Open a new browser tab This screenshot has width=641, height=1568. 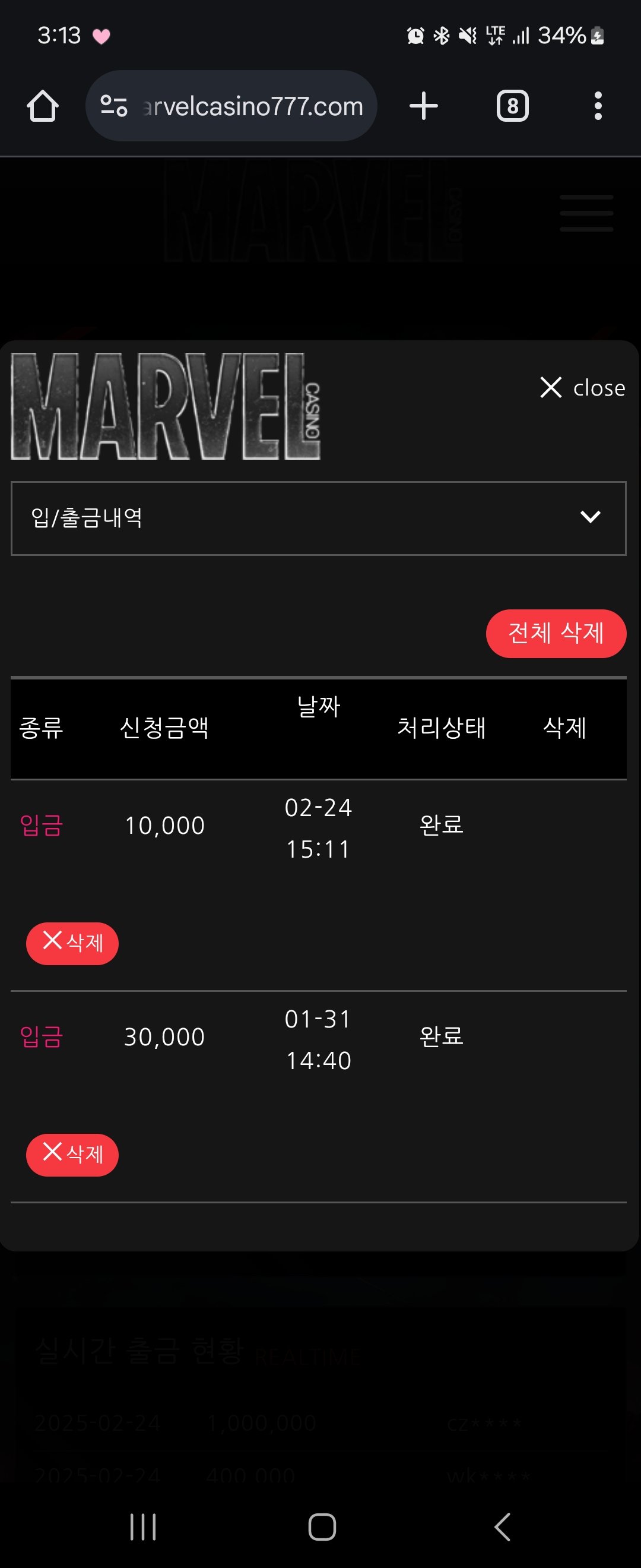coord(423,106)
